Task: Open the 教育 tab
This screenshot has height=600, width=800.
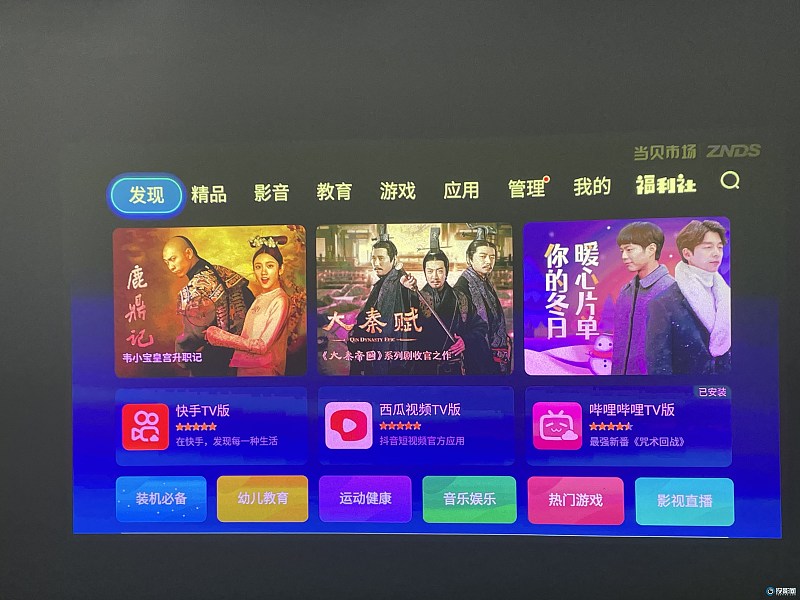Action: (x=334, y=191)
